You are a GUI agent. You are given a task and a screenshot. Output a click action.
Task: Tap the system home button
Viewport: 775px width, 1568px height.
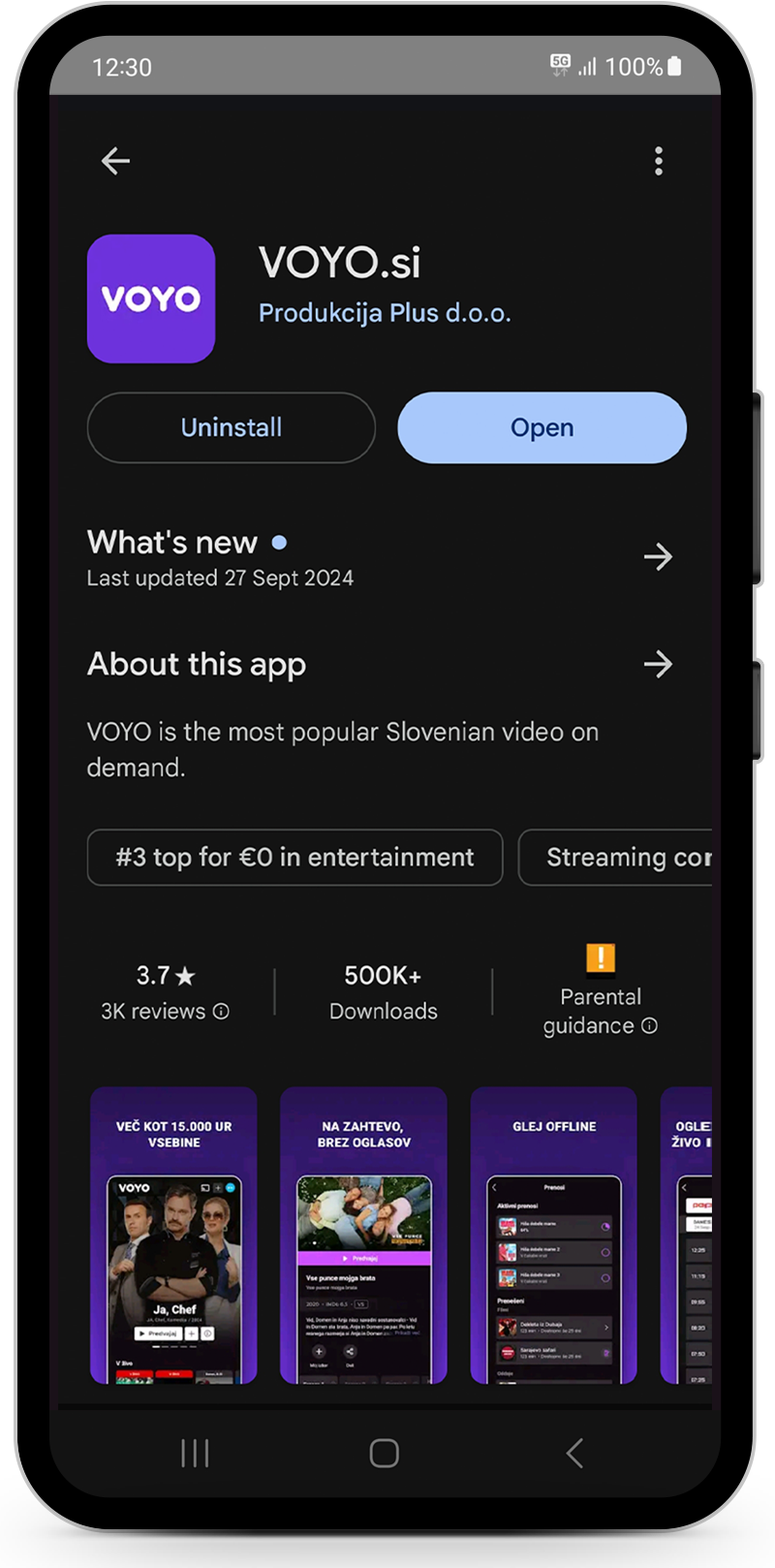[385, 1453]
